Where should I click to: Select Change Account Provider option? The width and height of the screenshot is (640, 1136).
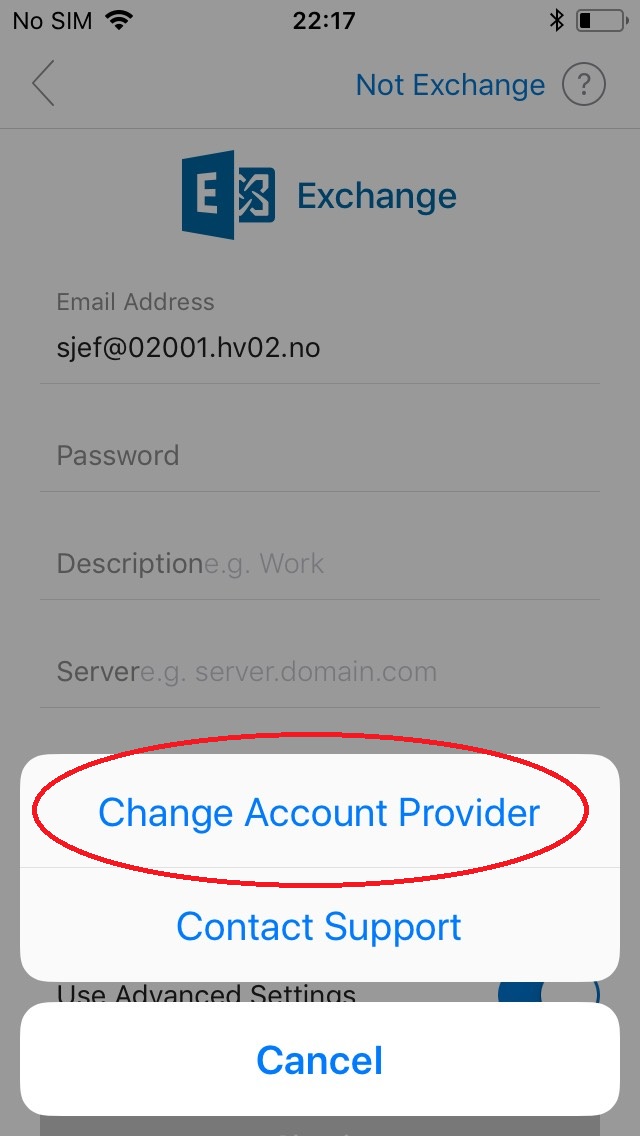coord(319,812)
